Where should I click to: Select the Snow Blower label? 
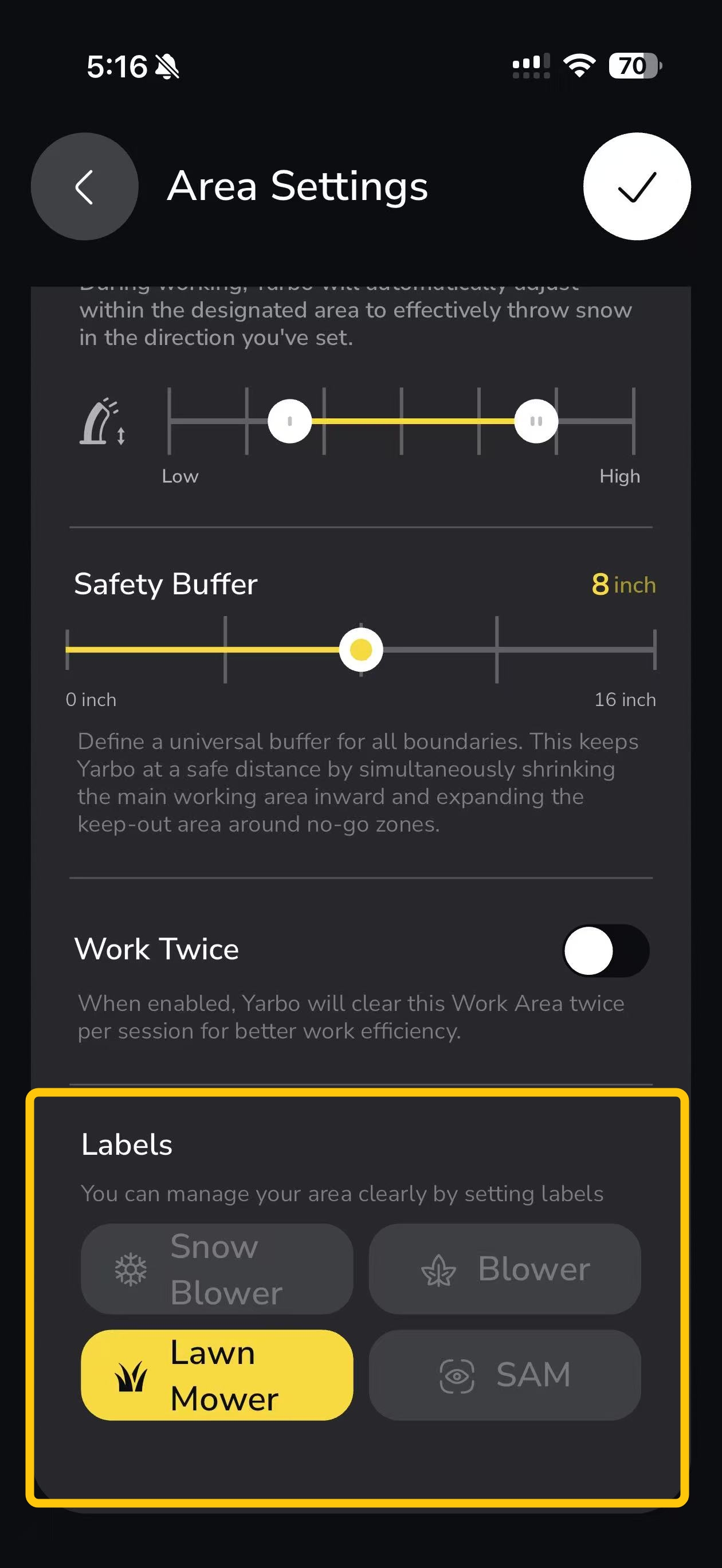pos(217,1268)
